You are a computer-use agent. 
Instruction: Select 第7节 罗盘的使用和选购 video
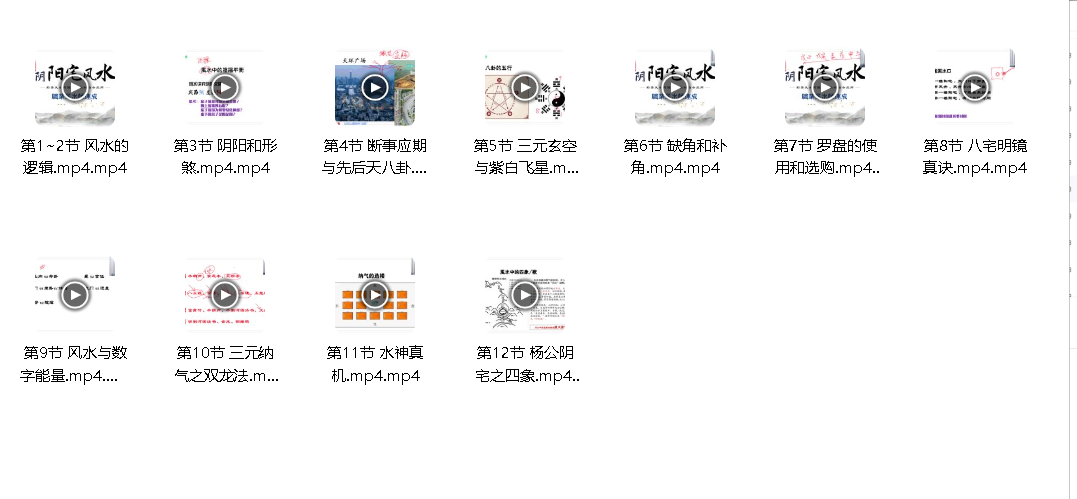pyautogui.click(x=825, y=88)
